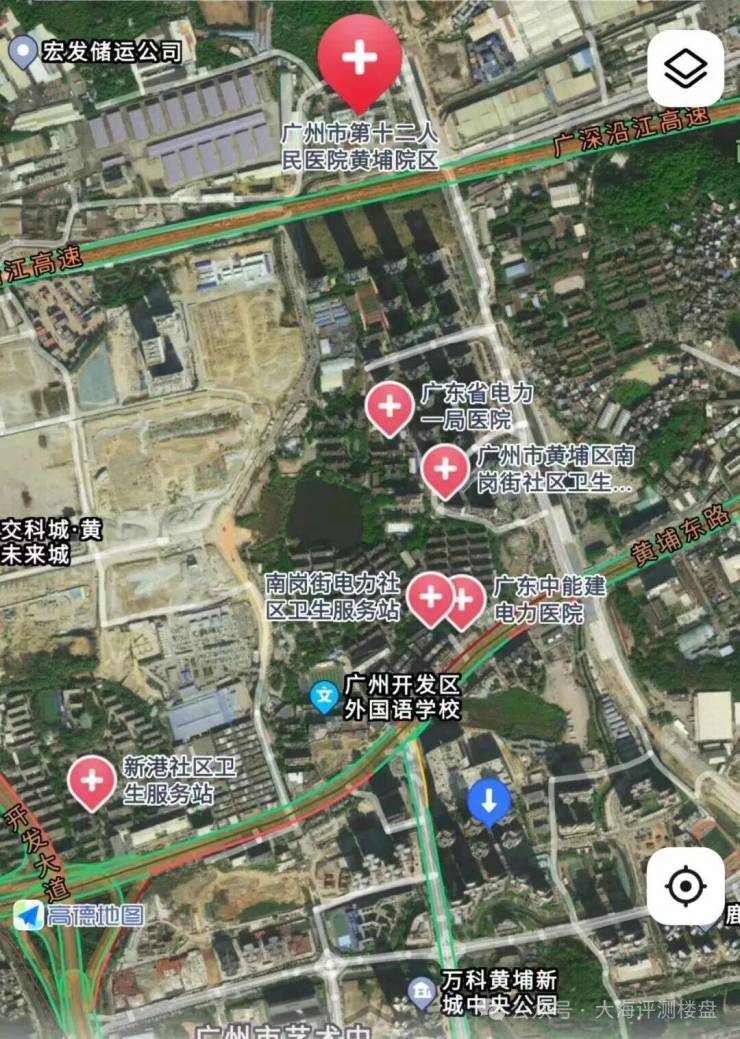Image resolution: width=740 pixels, height=1039 pixels.
Task: Select the 广州市第十二人民医院黄埔院区 marker
Action: (359, 60)
